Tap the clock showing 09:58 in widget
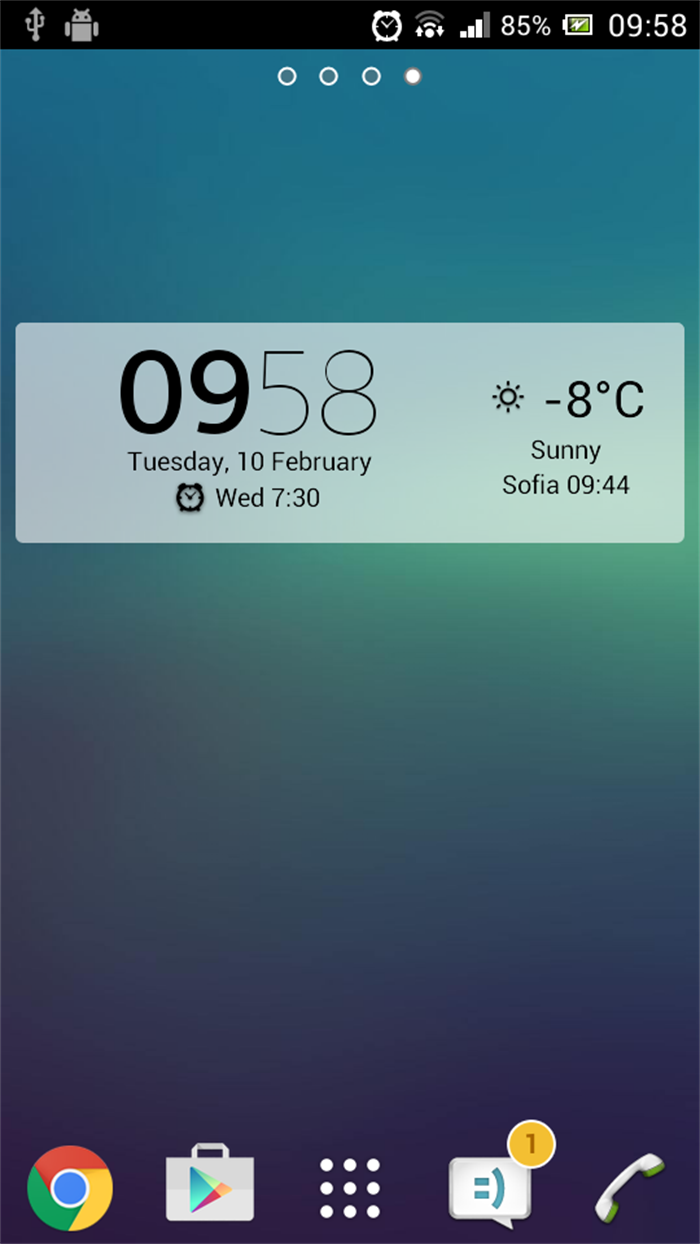 [x=248, y=393]
